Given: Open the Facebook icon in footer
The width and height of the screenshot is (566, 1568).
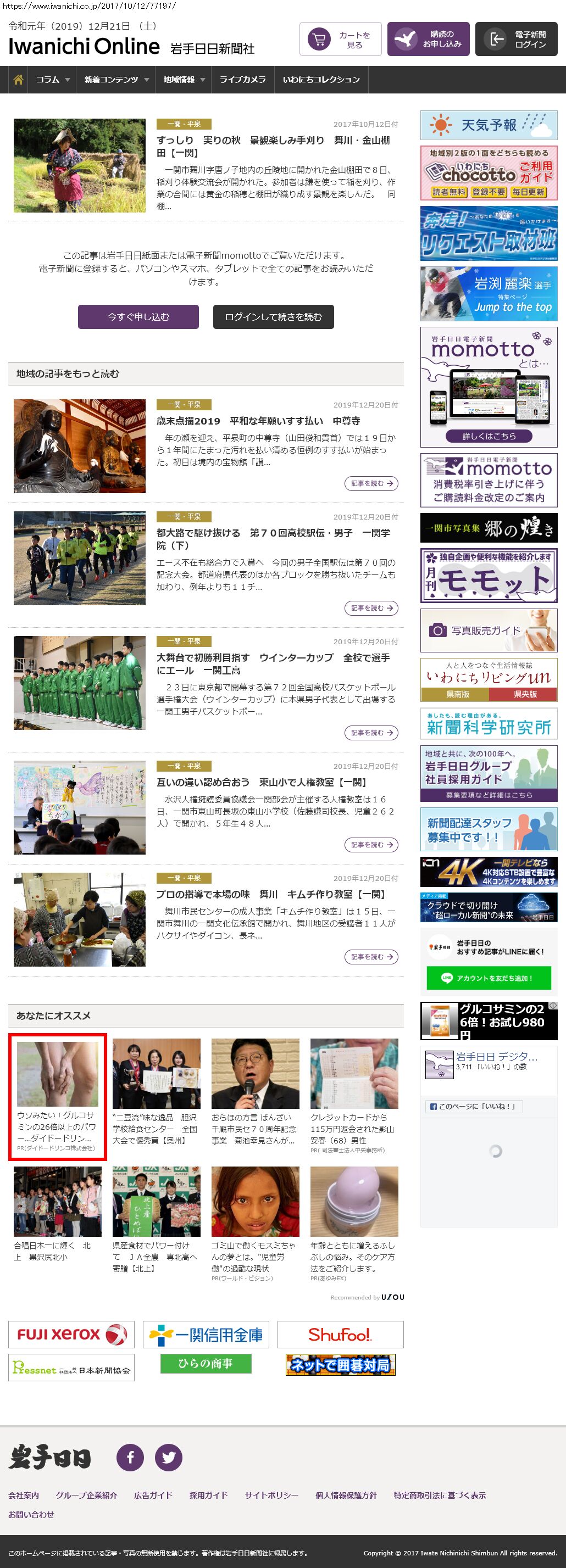Looking at the screenshot, I should (130, 1457).
